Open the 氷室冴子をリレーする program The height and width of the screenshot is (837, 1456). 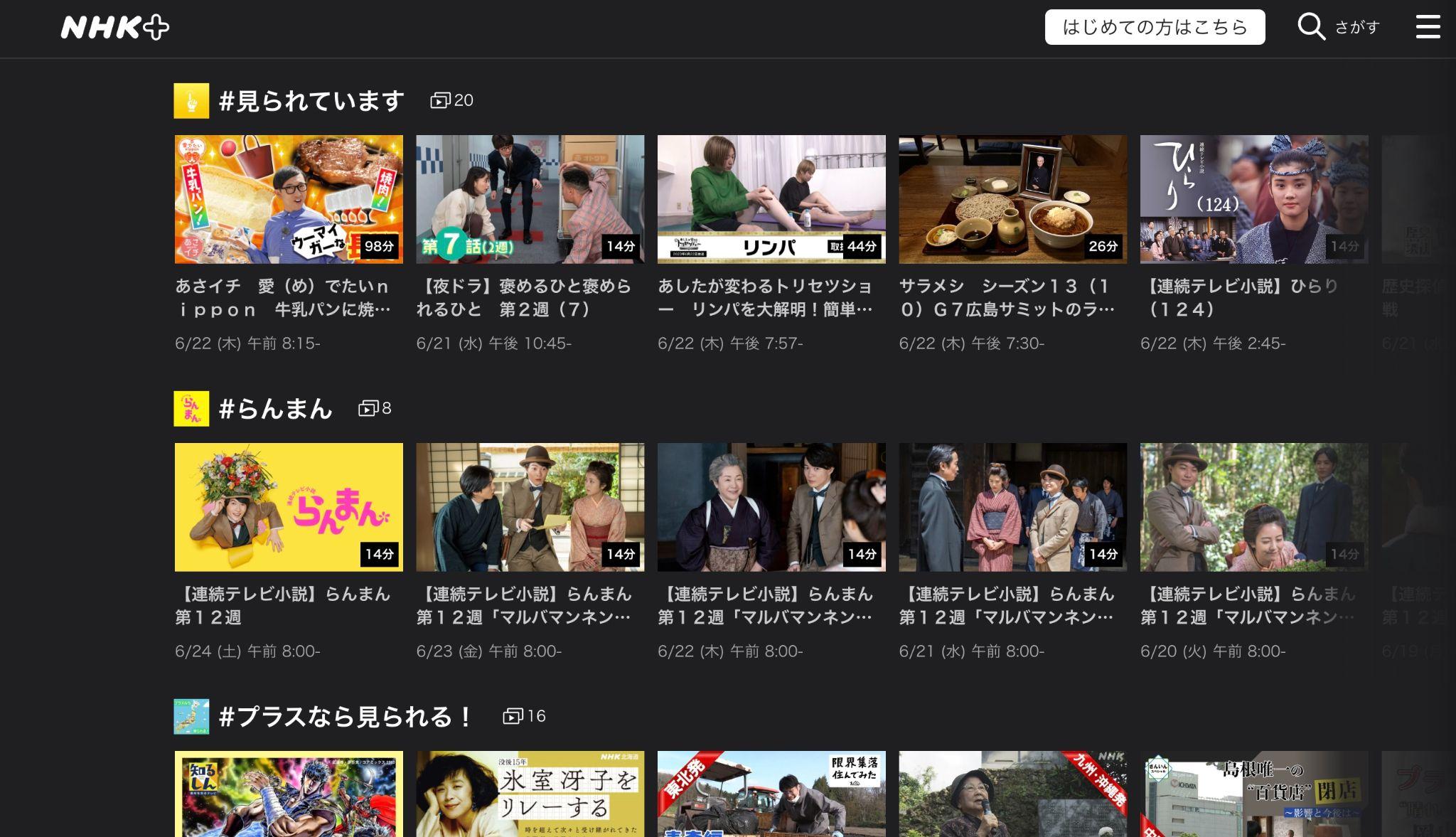tap(530, 794)
